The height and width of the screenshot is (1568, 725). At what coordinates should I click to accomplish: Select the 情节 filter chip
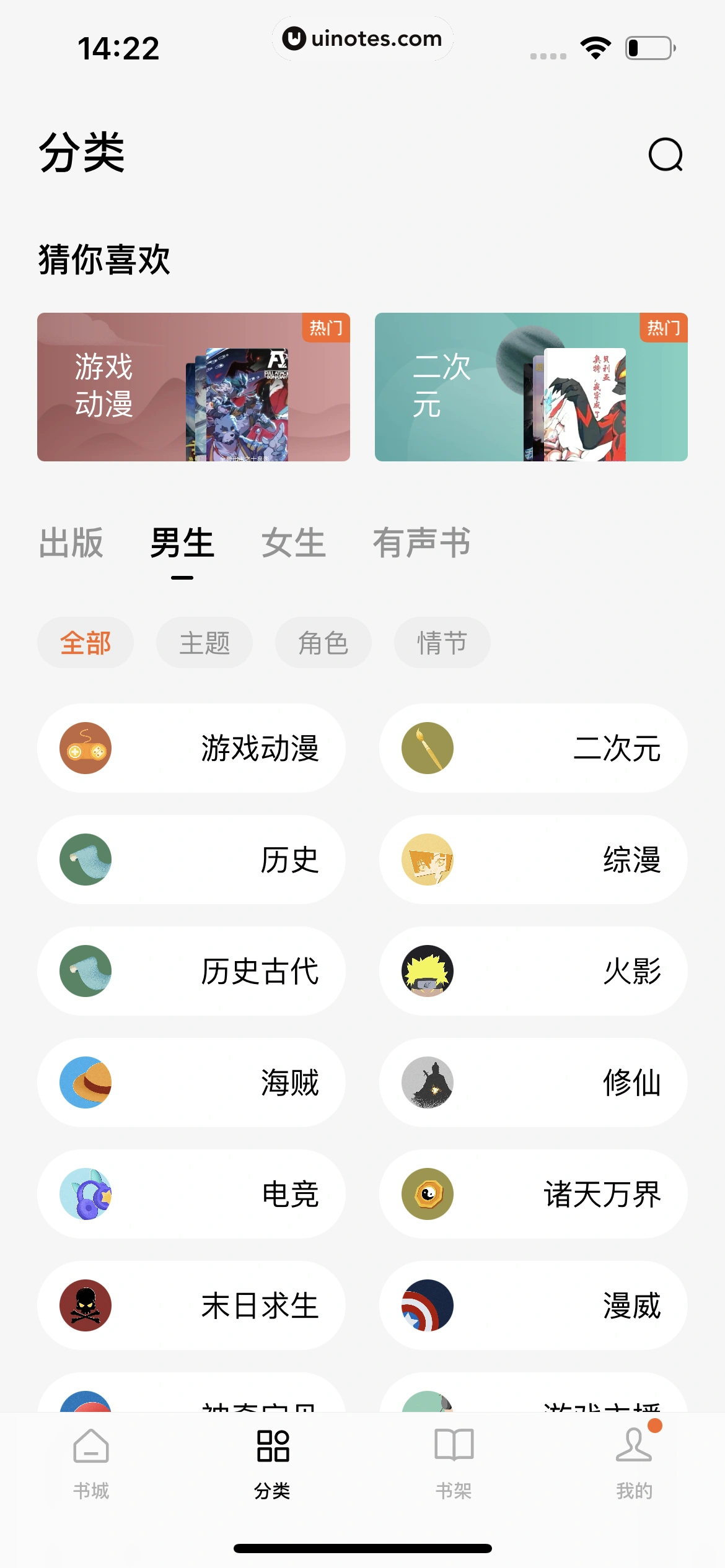point(442,643)
